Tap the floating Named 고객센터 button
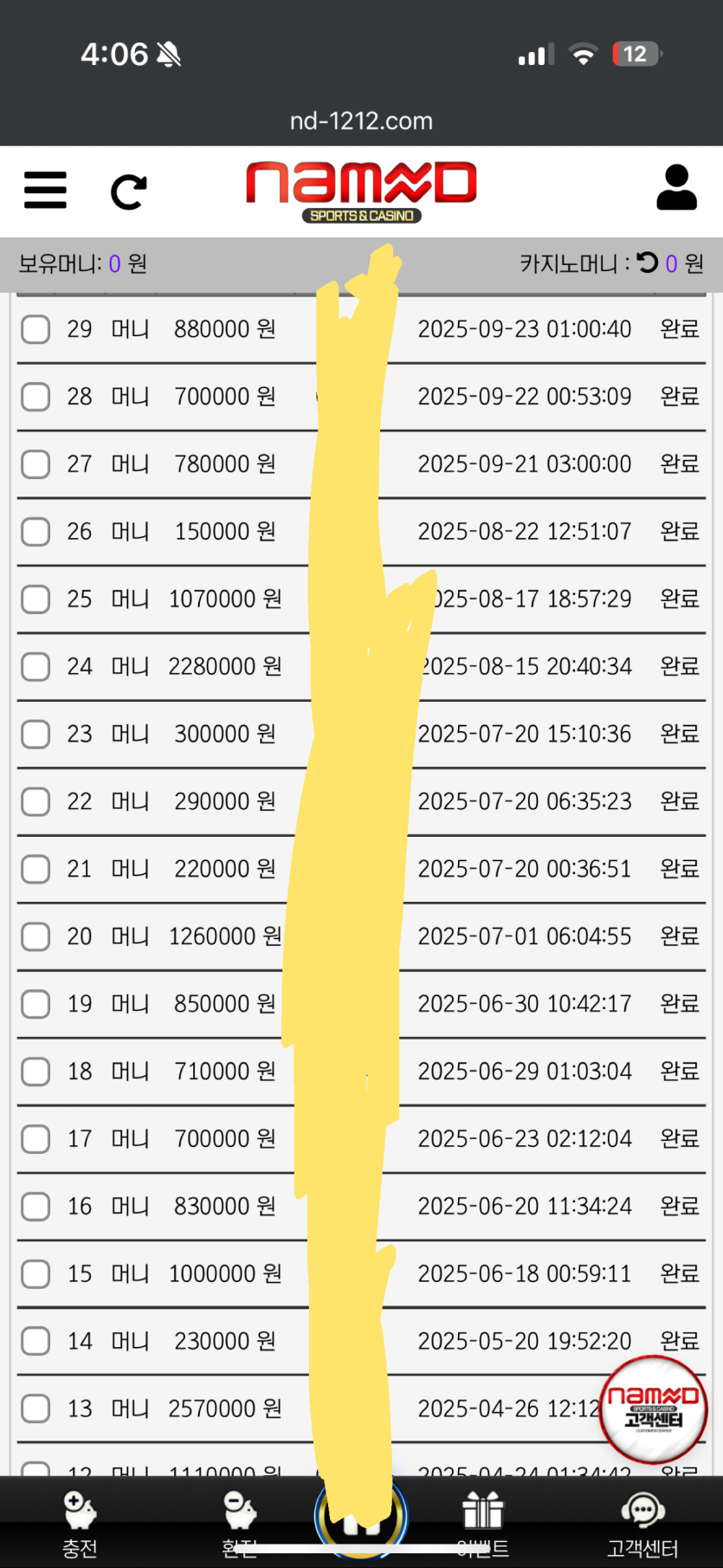Image resolution: width=723 pixels, height=1568 pixels. pyautogui.click(x=654, y=1409)
